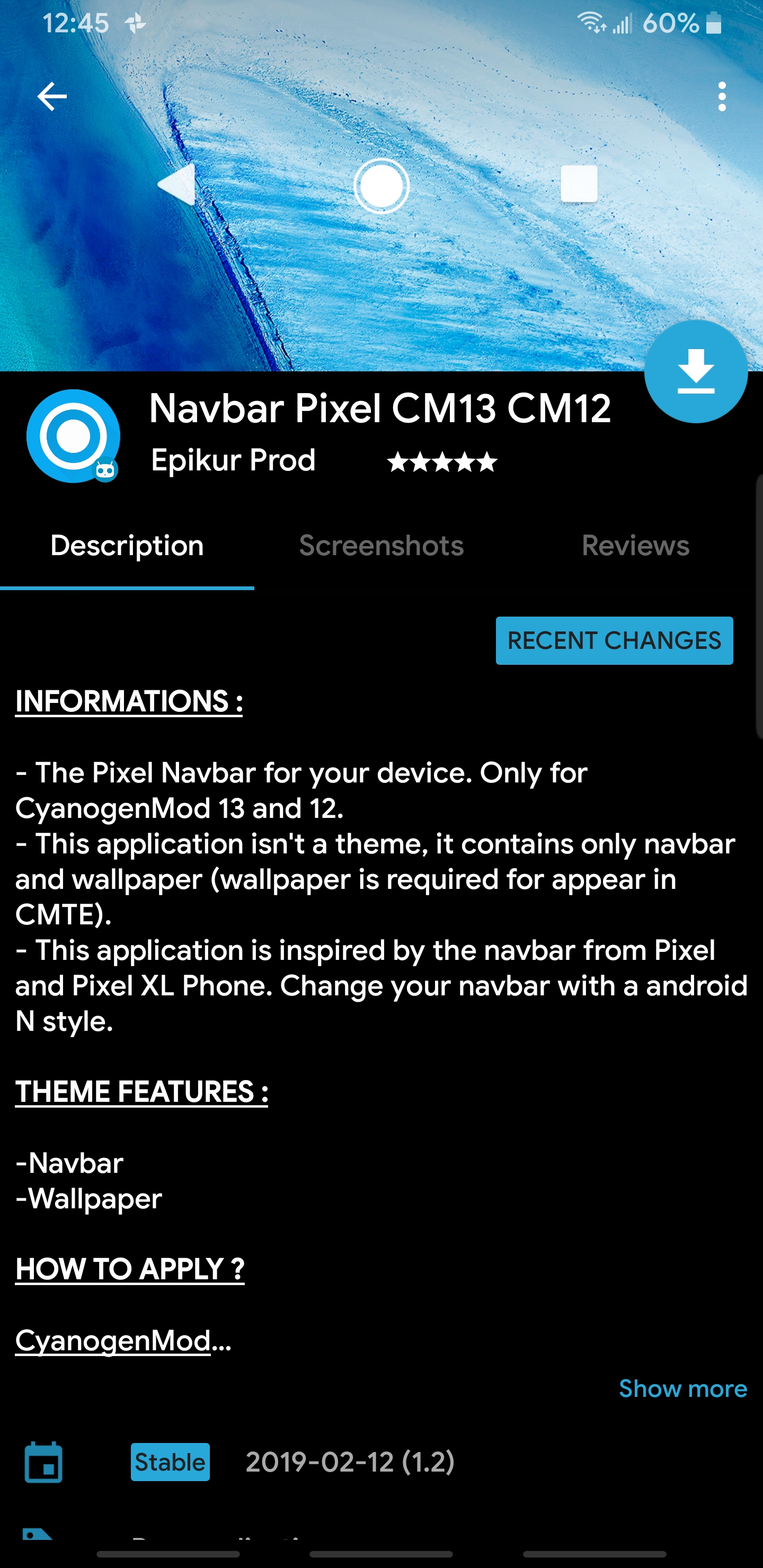Open the three-dot overflow menu
763x1568 pixels.
[722, 97]
